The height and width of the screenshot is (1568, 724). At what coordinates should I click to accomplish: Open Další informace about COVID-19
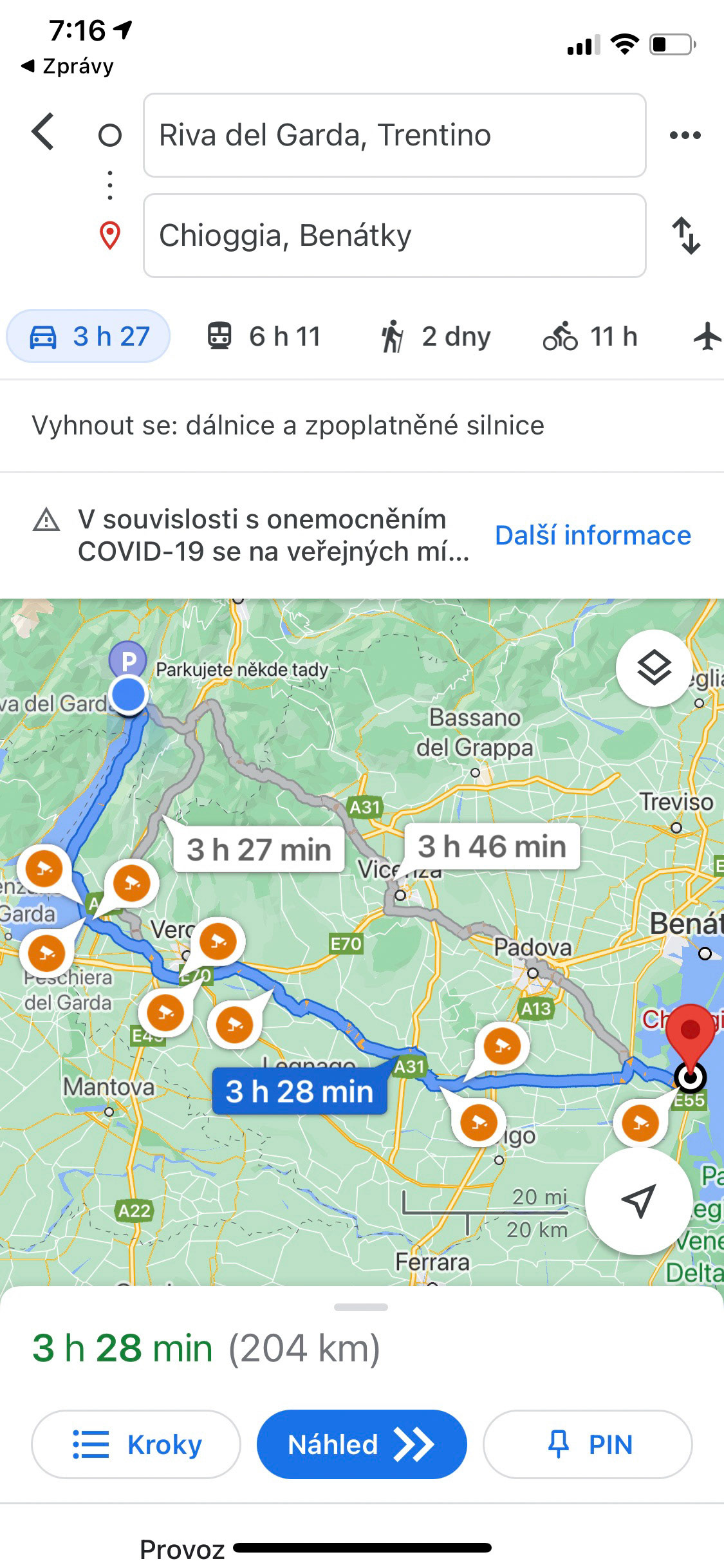click(593, 536)
